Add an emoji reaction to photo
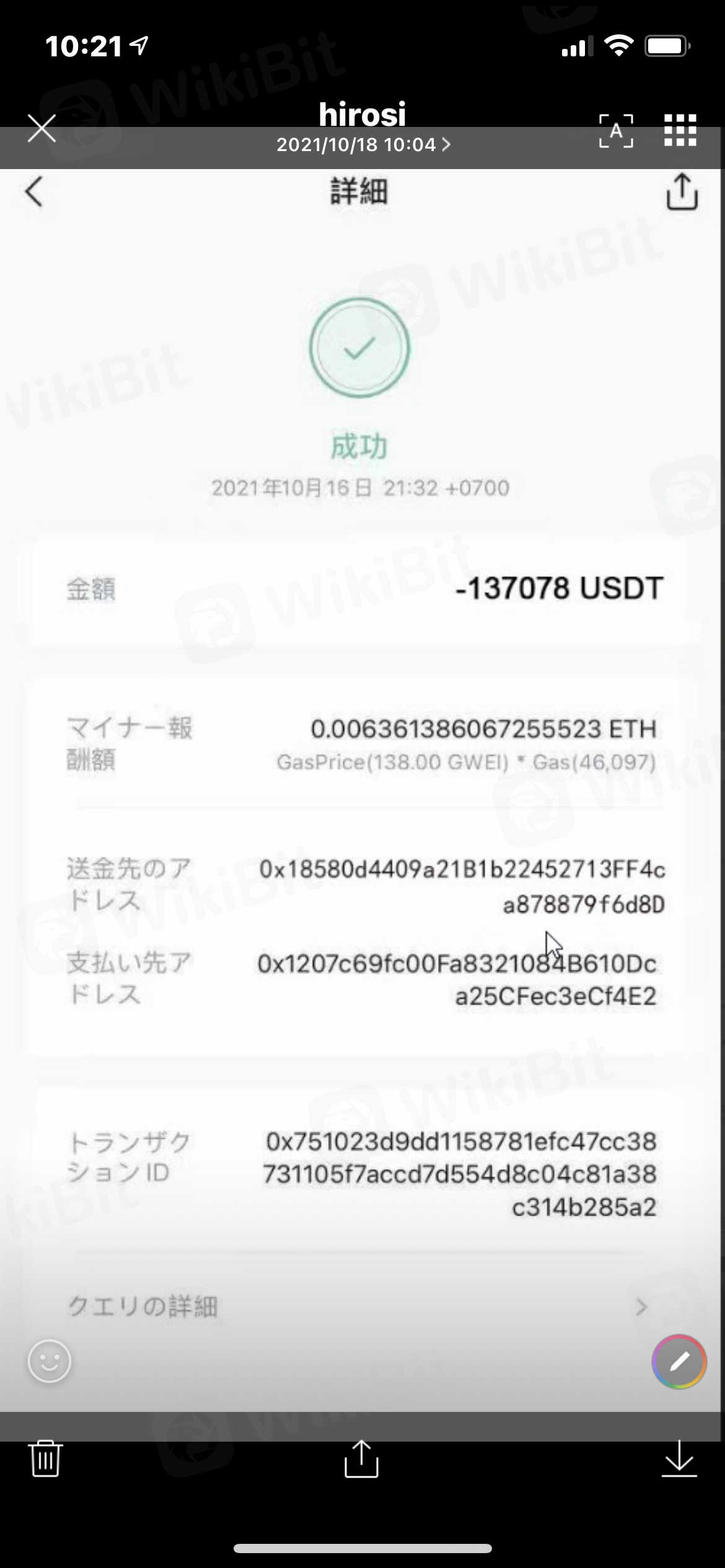The width and height of the screenshot is (725, 1568). tap(50, 1361)
